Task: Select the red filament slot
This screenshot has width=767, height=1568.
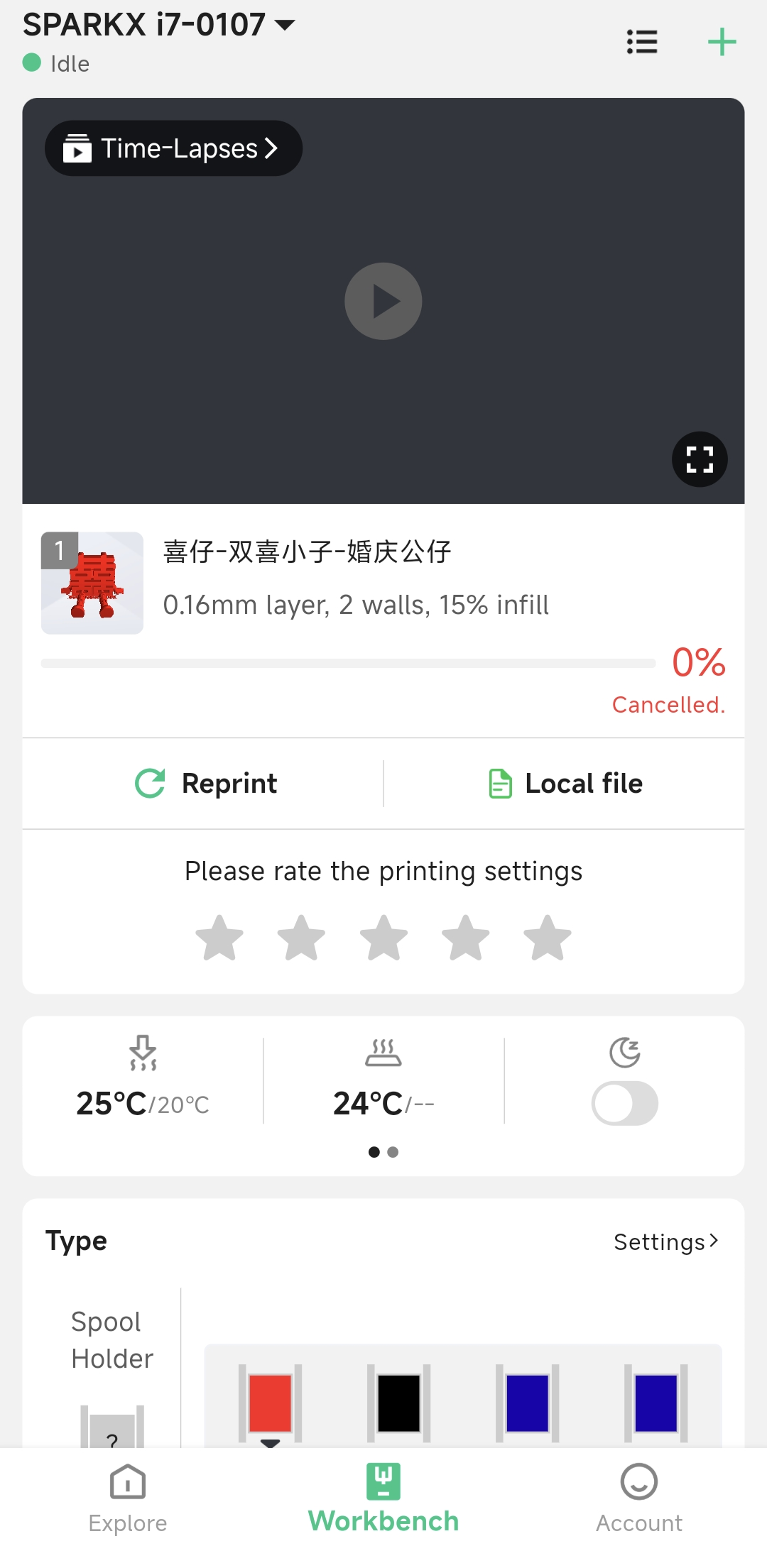Action: coord(270,1403)
